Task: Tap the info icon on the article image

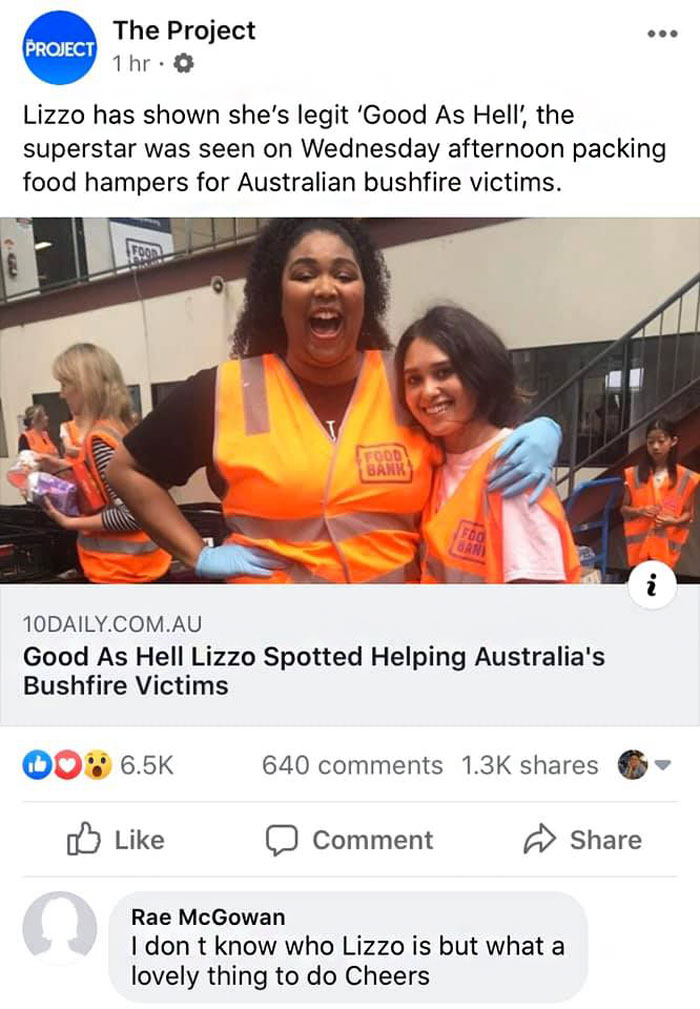Action: 652,585
